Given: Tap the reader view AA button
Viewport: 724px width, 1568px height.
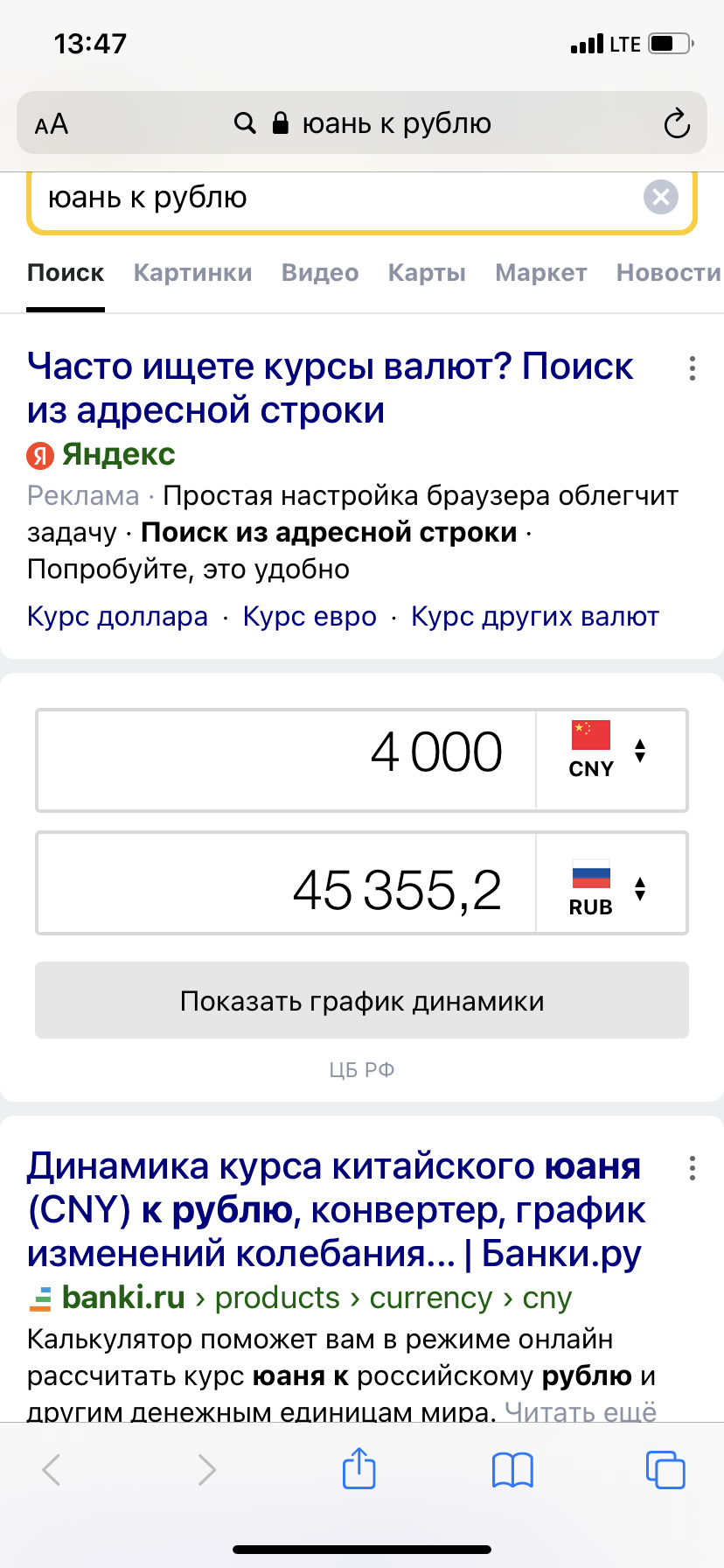Looking at the screenshot, I should coord(52,124).
